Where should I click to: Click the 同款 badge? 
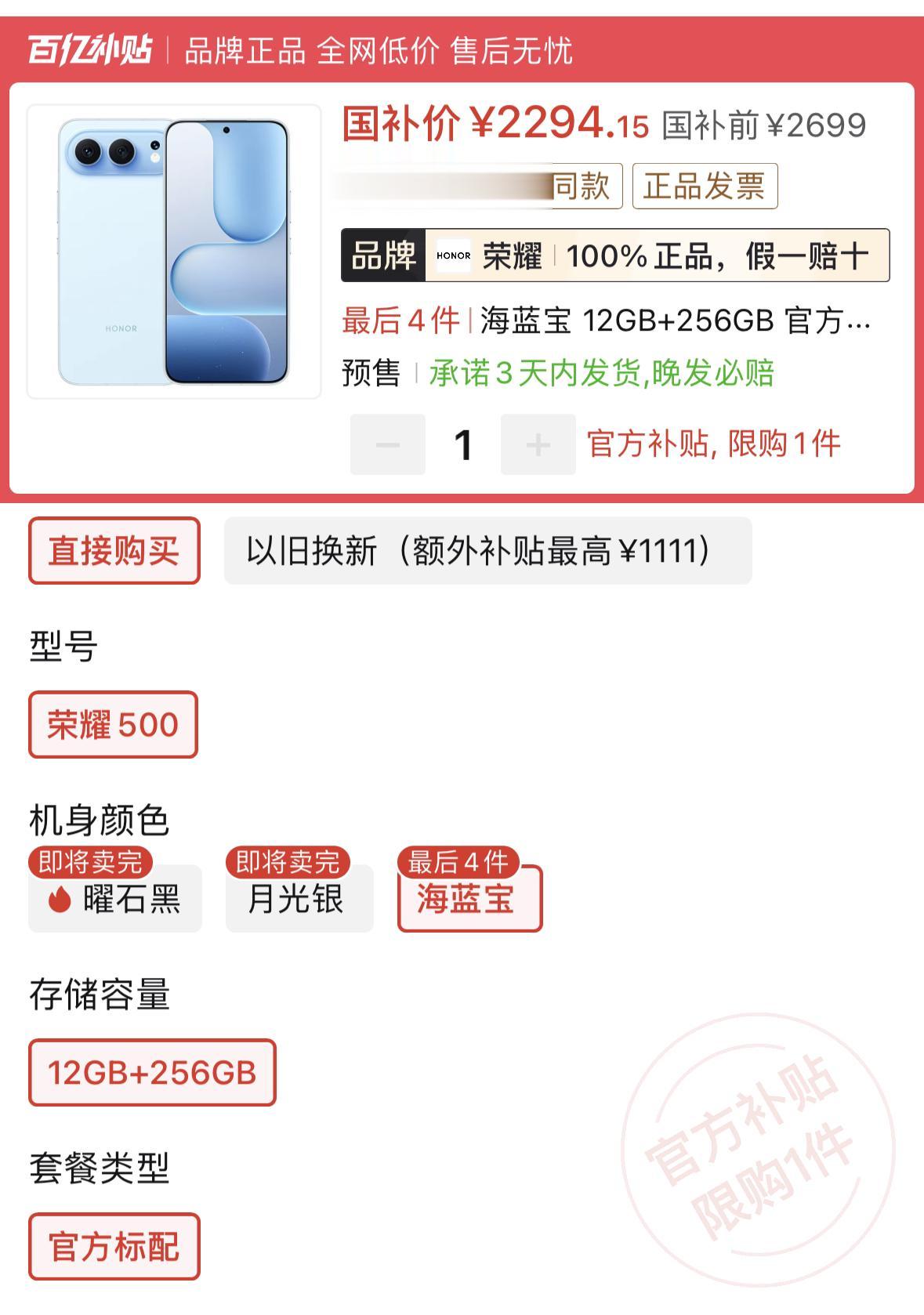[583, 185]
